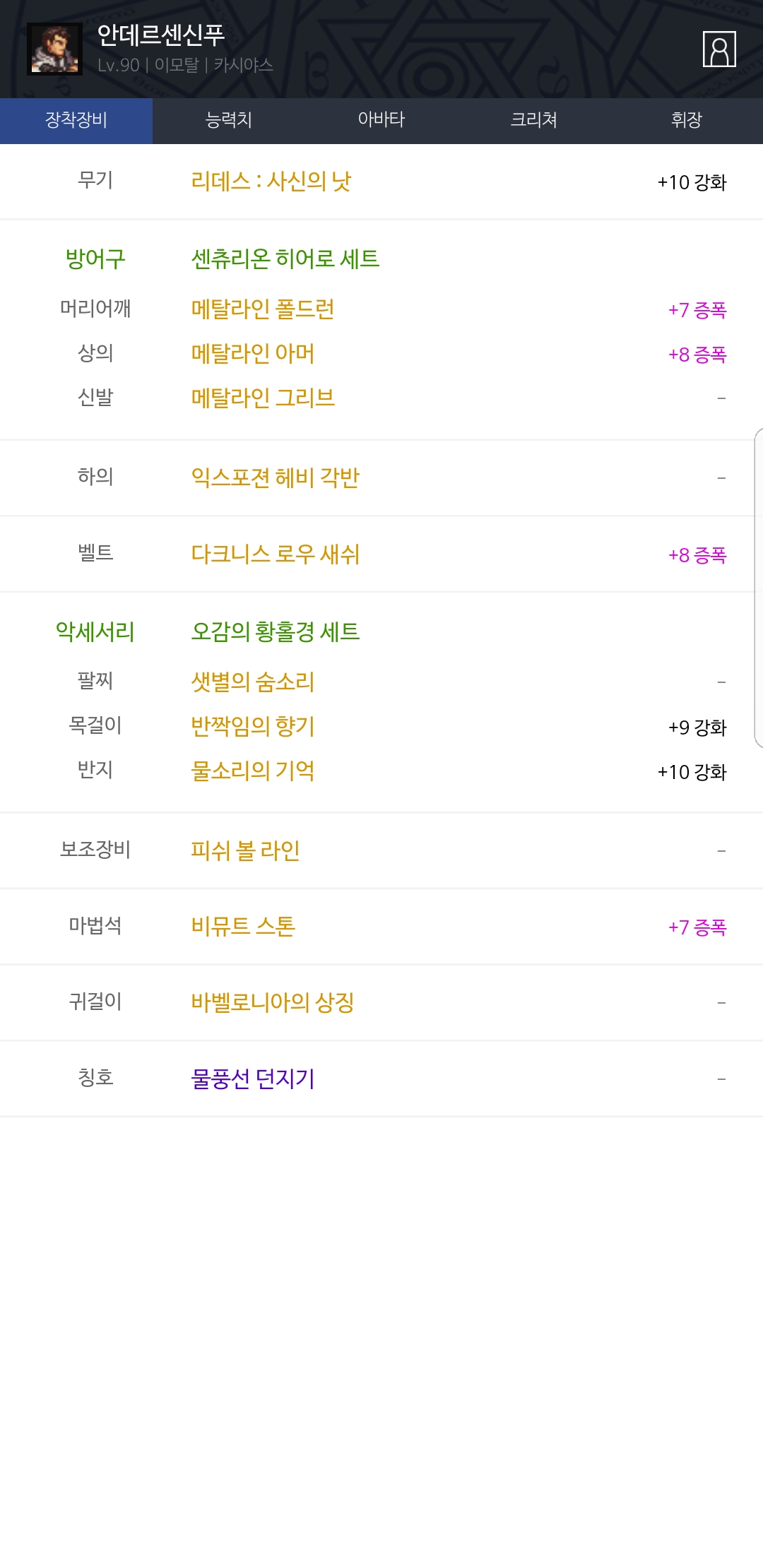The image size is (763, 1568).
Task: Switch to the 휘장 tab
Action: (x=687, y=120)
